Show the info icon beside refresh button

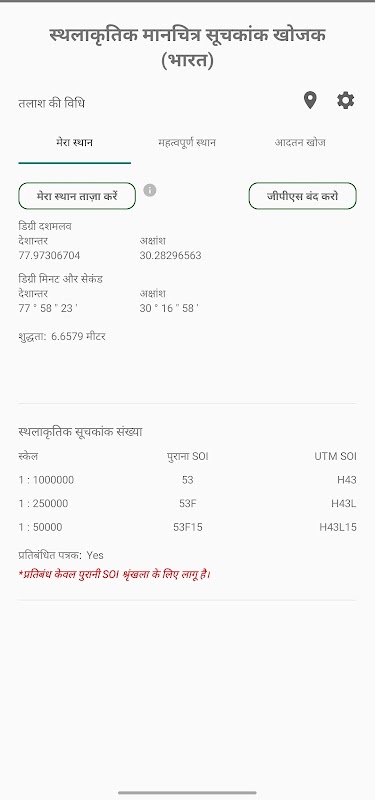[x=149, y=190]
